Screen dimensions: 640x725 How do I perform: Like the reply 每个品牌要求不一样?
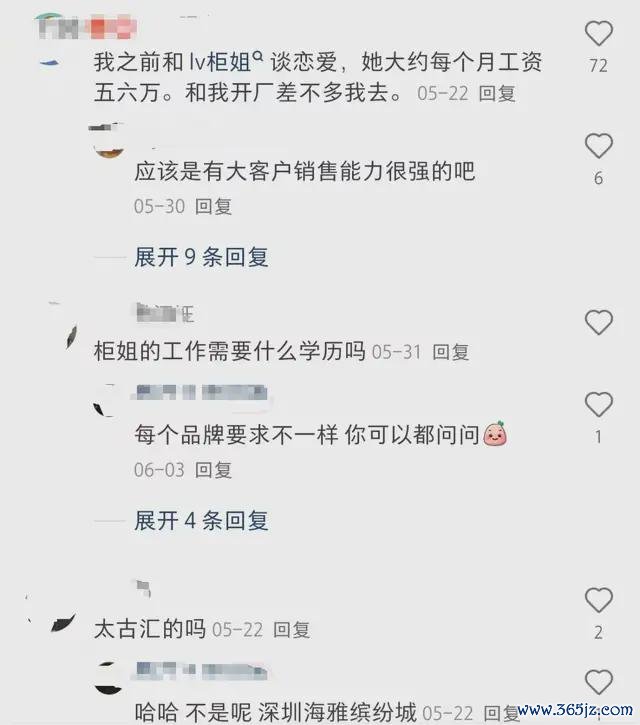(x=598, y=405)
